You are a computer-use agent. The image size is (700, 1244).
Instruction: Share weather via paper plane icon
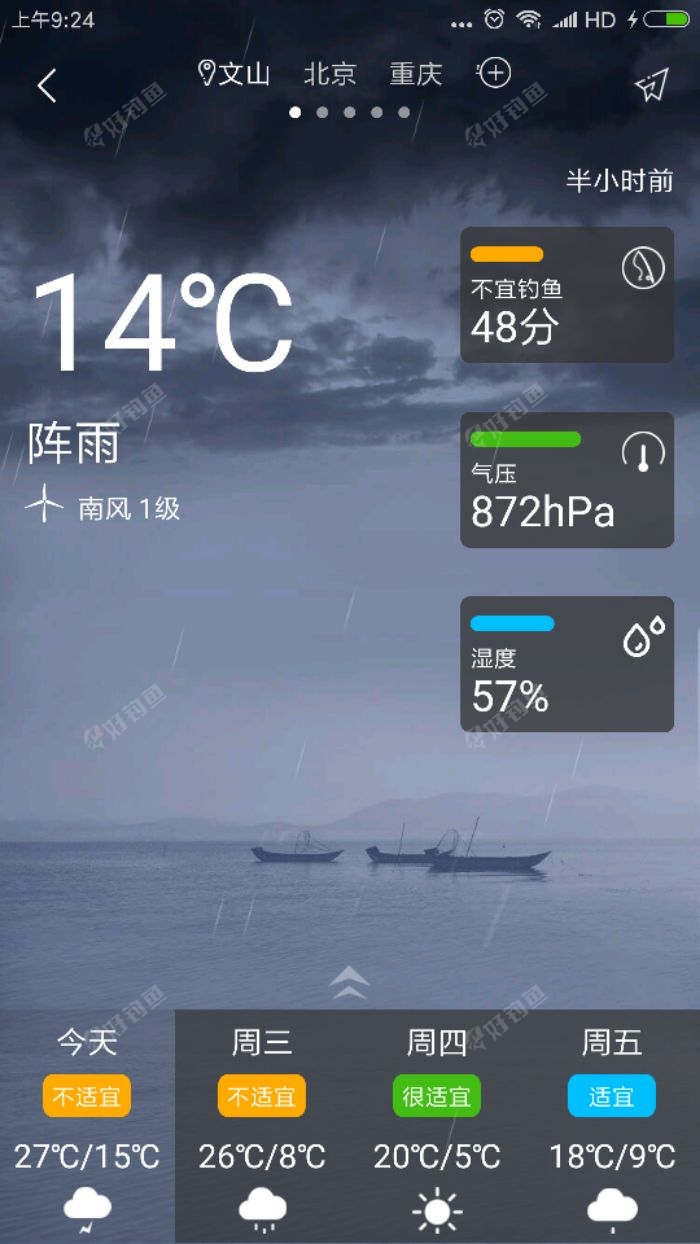651,86
